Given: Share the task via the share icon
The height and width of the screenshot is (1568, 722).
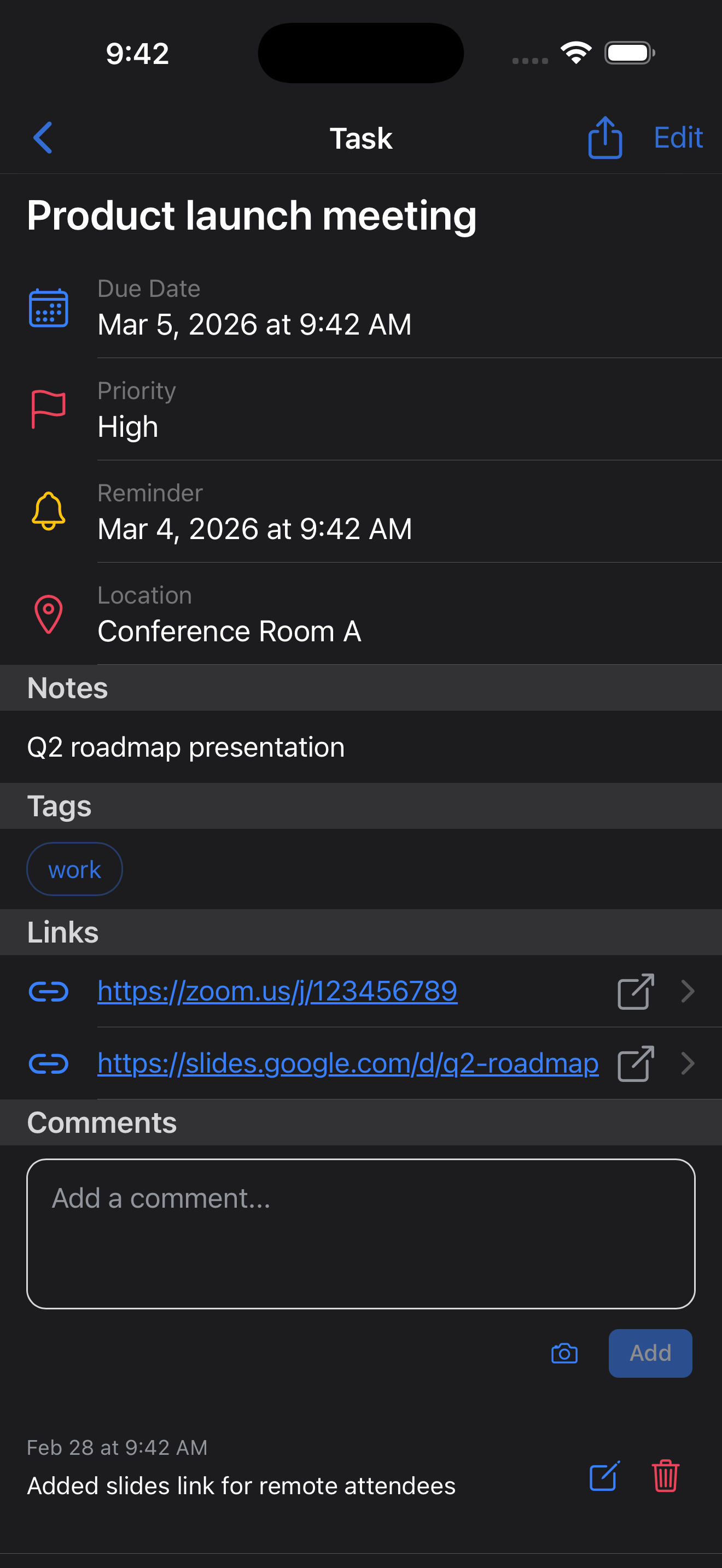Looking at the screenshot, I should pos(604,138).
